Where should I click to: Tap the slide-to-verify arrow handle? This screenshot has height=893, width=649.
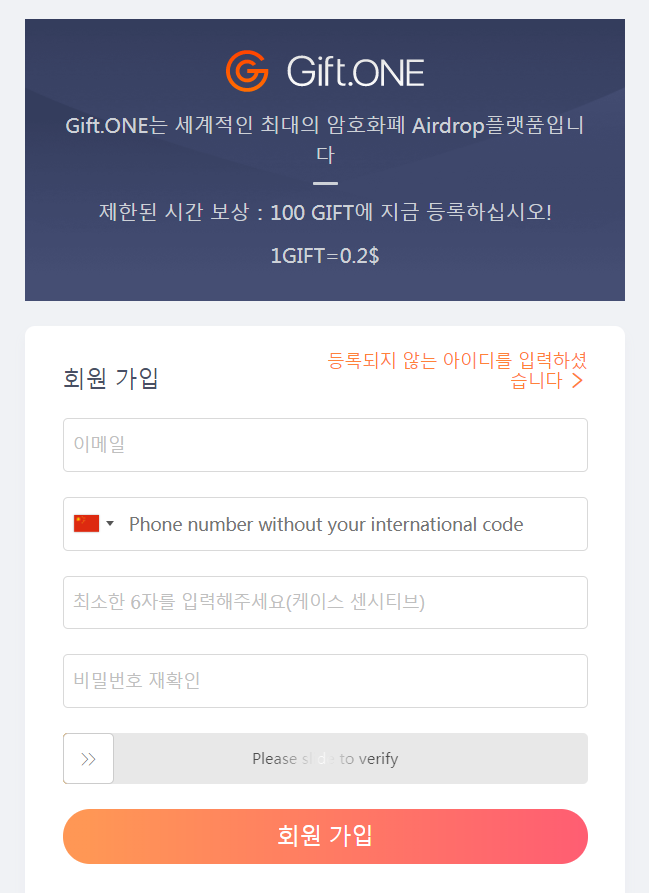pyautogui.click(x=88, y=759)
